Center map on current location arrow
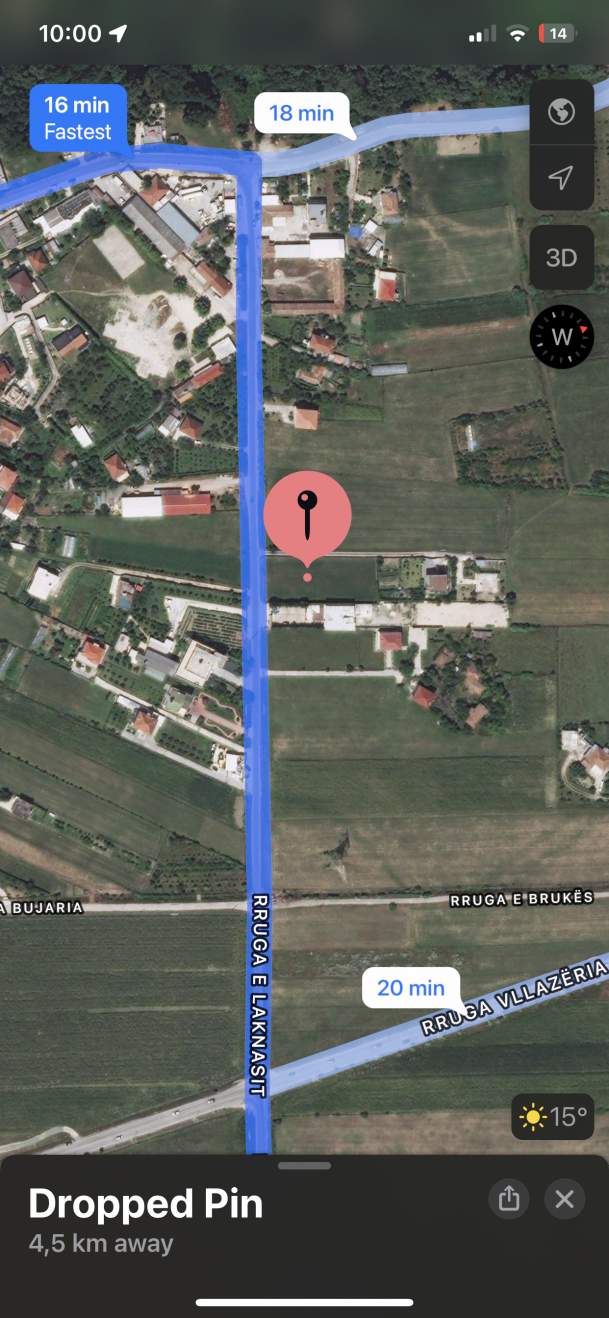The height and width of the screenshot is (1318, 609). [x=562, y=178]
